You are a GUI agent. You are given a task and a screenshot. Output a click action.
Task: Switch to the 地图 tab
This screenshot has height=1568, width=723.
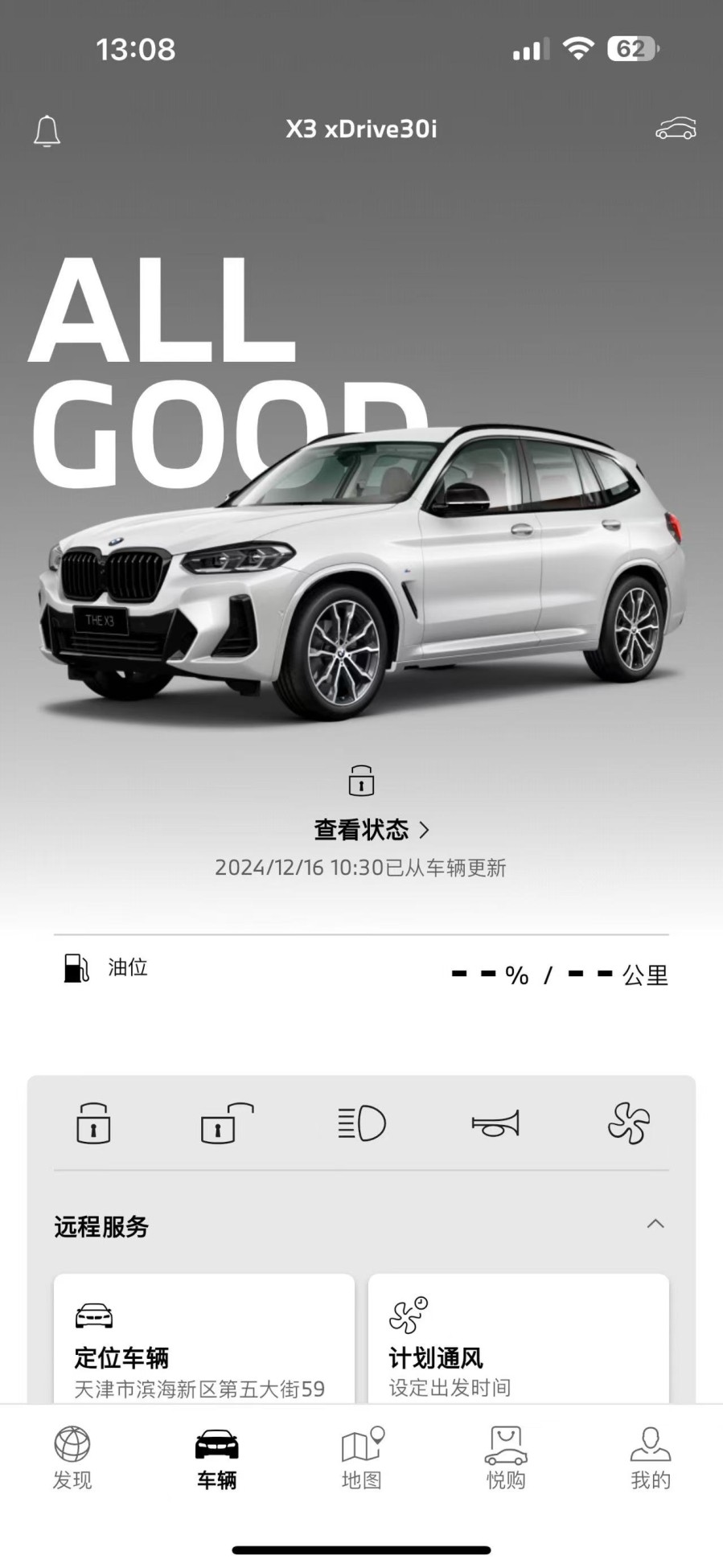coord(362,1459)
